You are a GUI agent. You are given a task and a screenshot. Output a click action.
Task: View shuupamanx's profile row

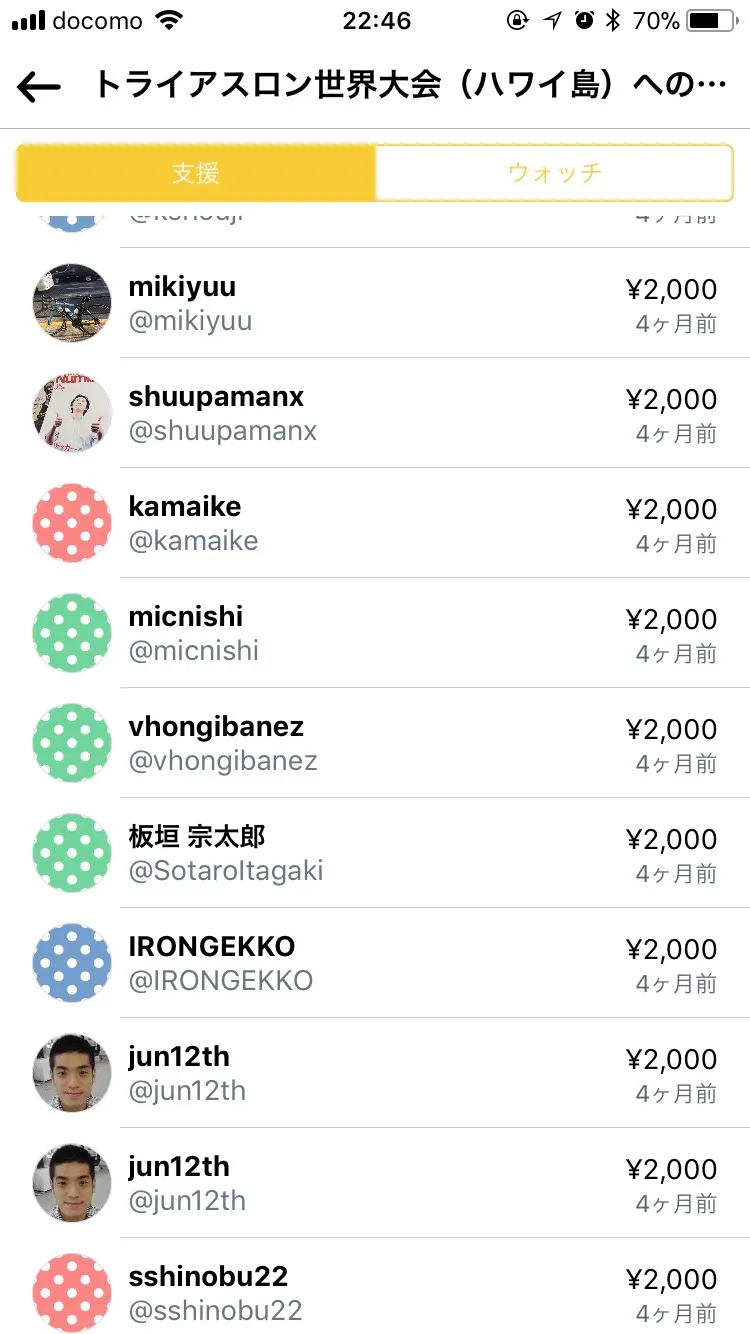(x=375, y=413)
